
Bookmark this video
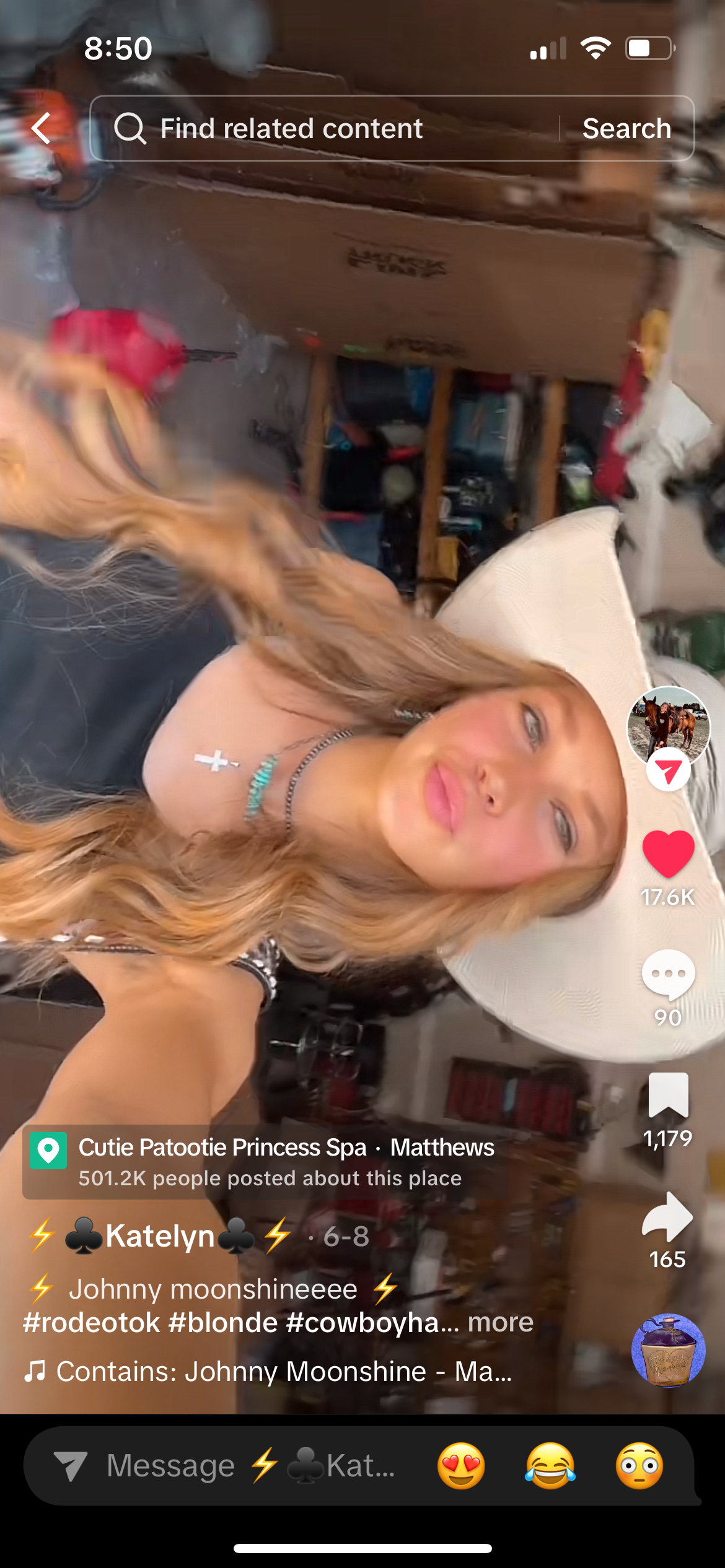tap(668, 1095)
